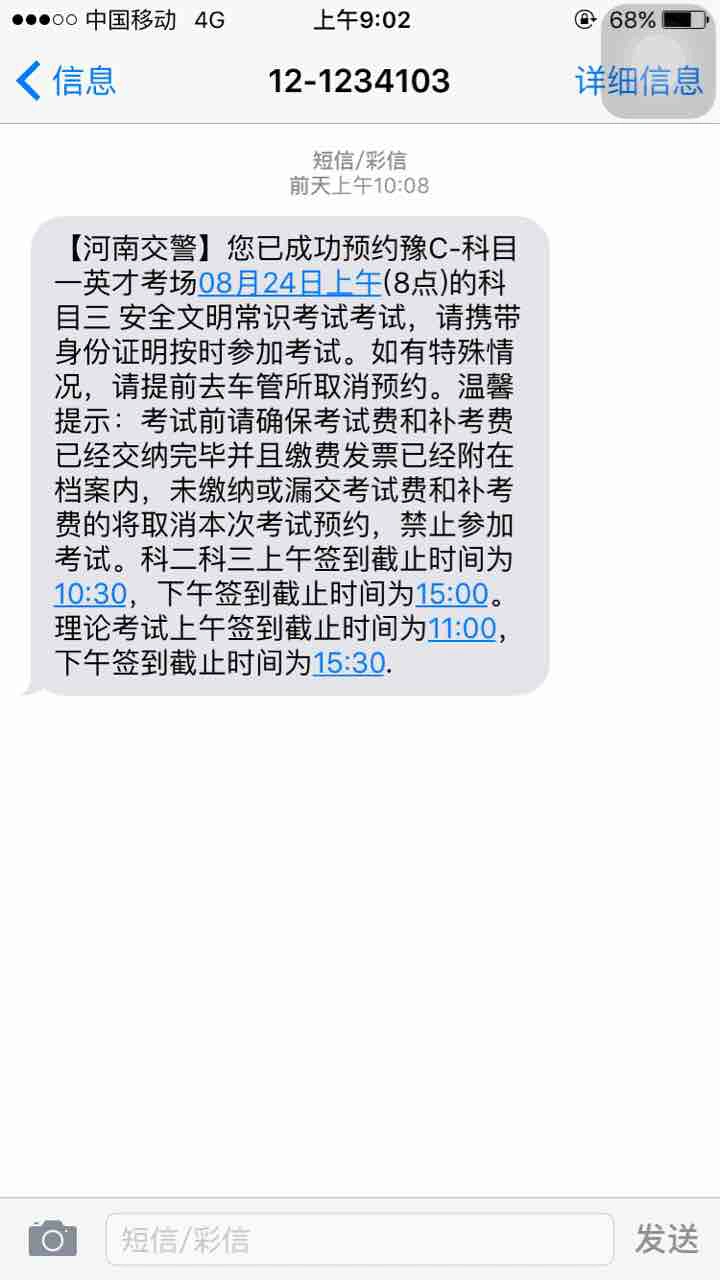Open the camera attachment icon
This screenshot has width=720, height=1280.
click(x=52, y=1238)
